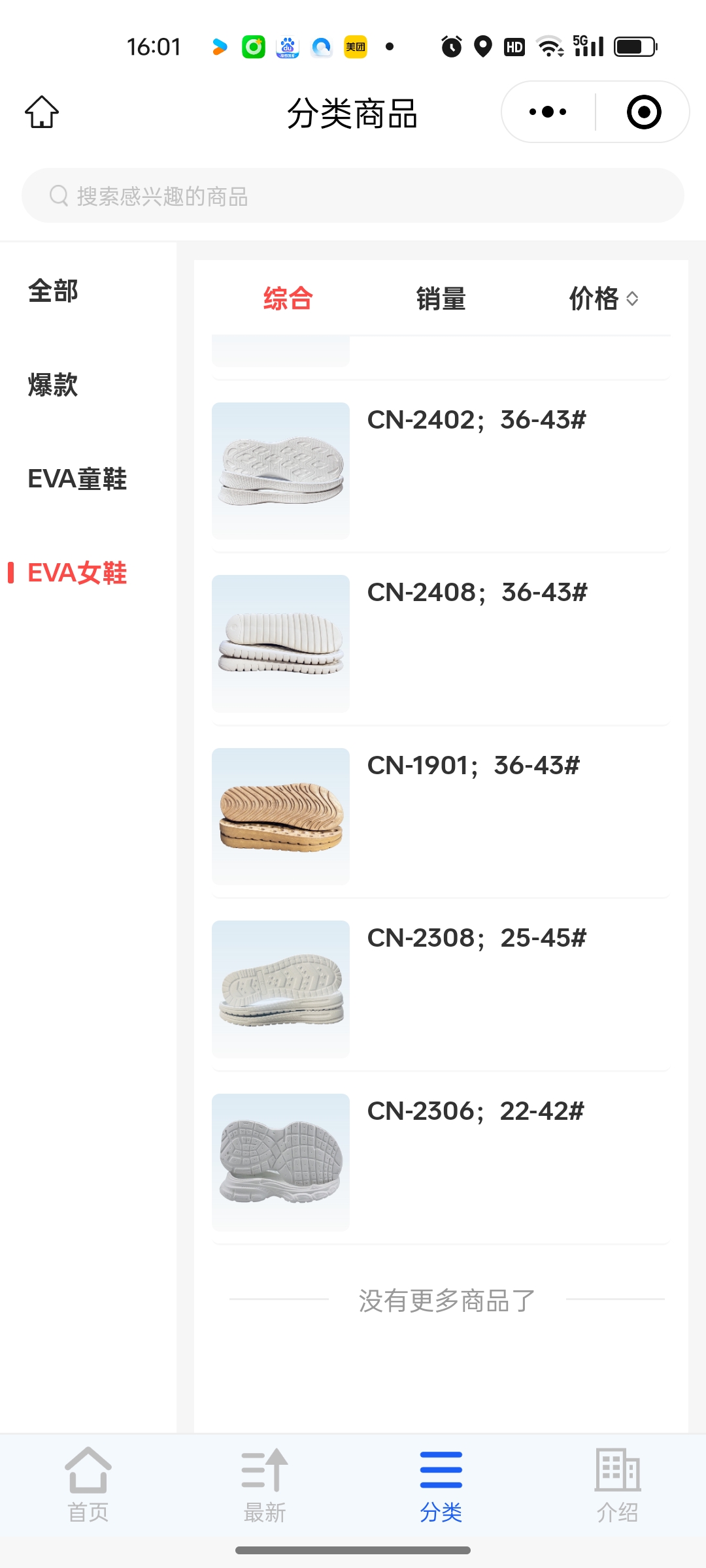The width and height of the screenshot is (706, 1568).
Task: Select the EVA女鞋 category
Action: (x=77, y=573)
